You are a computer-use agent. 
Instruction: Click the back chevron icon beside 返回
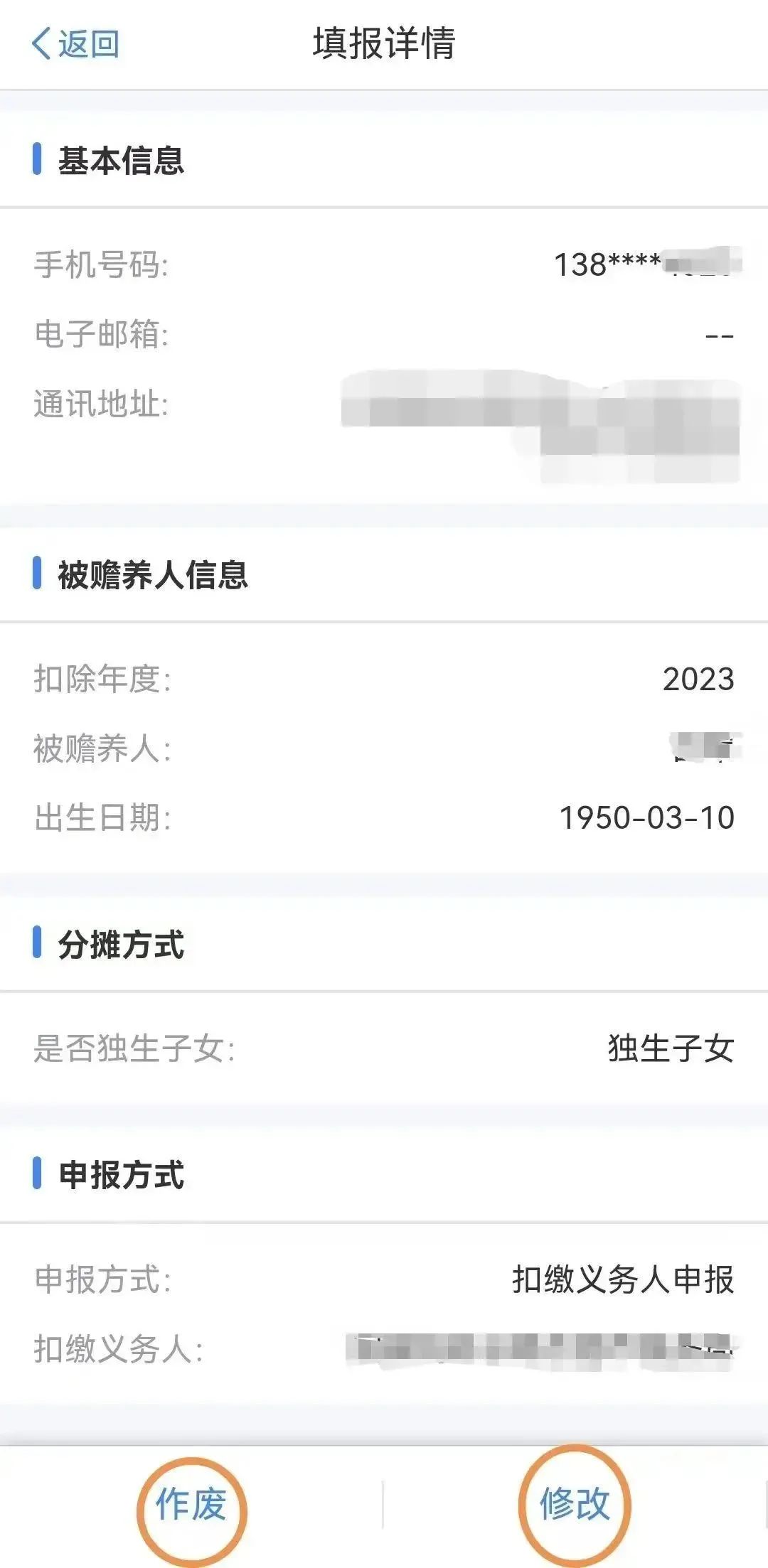click(x=41, y=44)
